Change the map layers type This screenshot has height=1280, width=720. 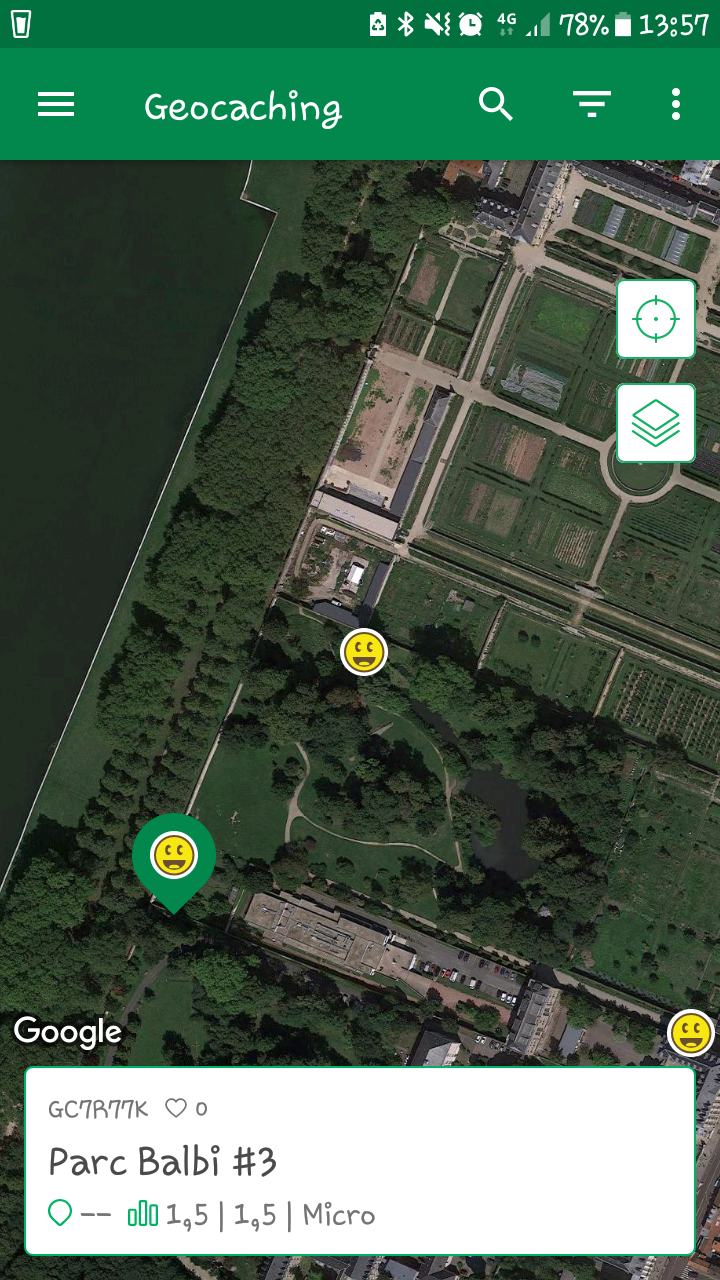tap(656, 423)
